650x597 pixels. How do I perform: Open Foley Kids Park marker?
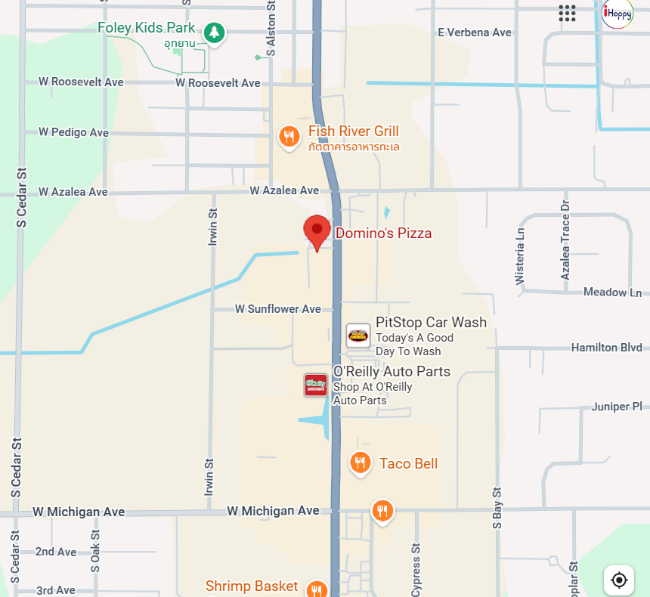tap(213, 33)
